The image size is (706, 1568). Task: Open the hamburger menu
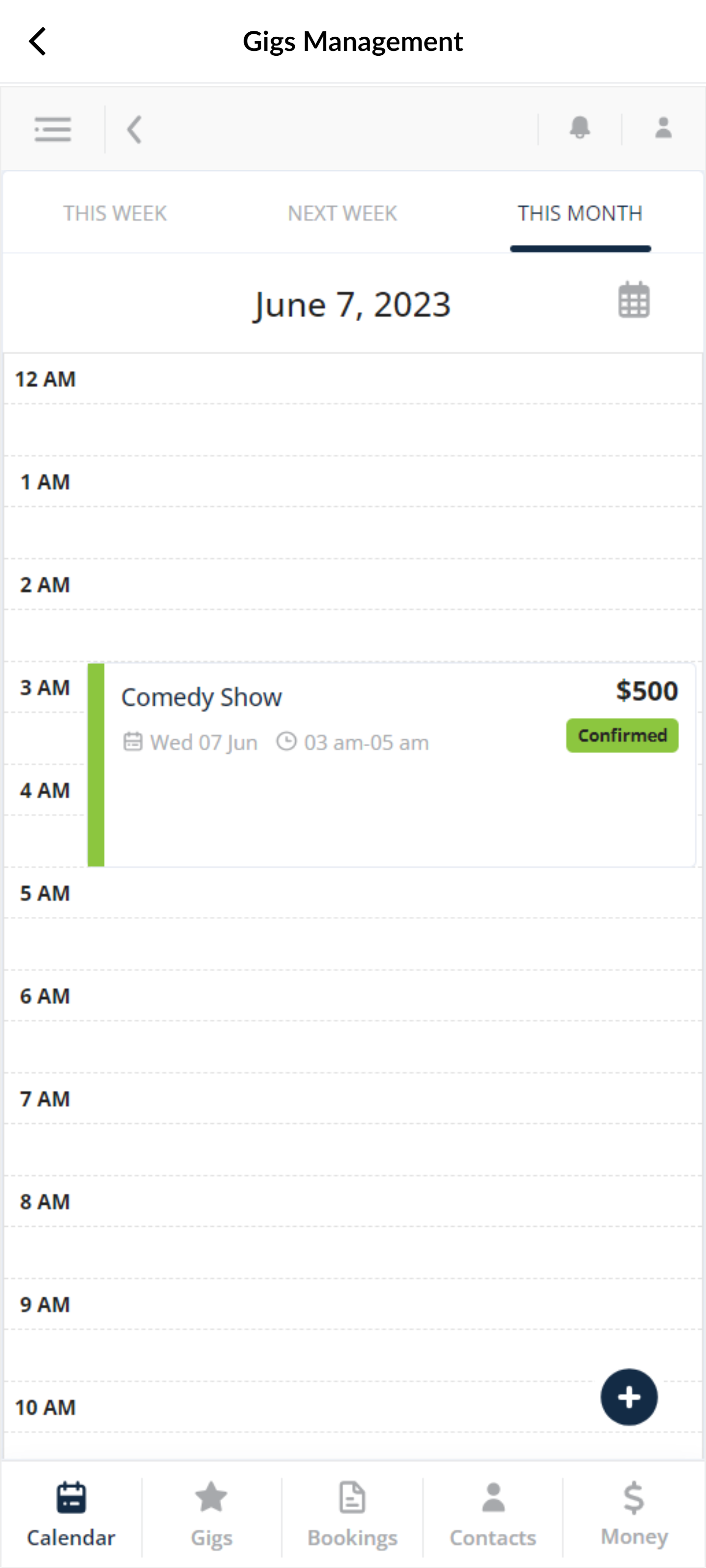coord(53,129)
